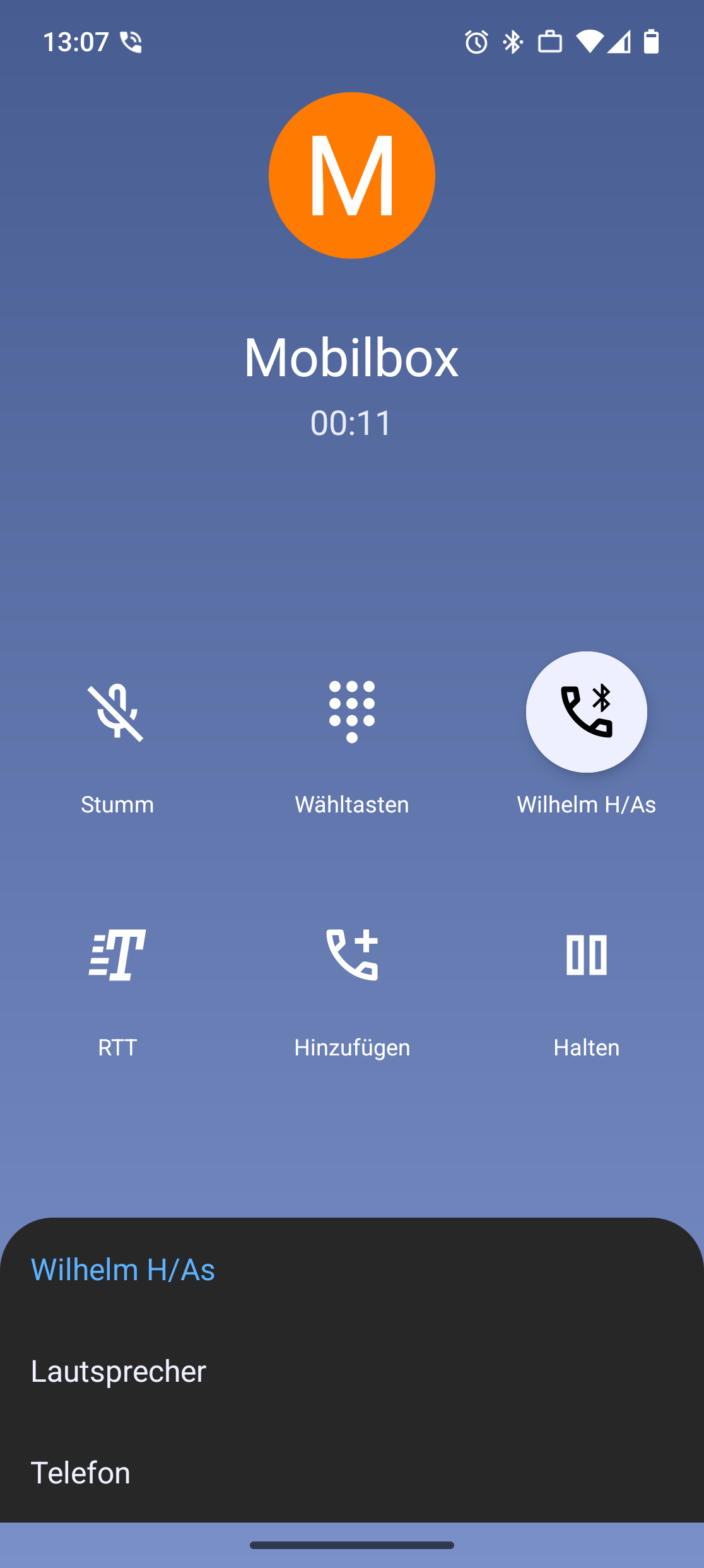Select Wilhelm H/As in the audio list
The height and width of the screenshot is (1568, 704).
pos(123,1269)
